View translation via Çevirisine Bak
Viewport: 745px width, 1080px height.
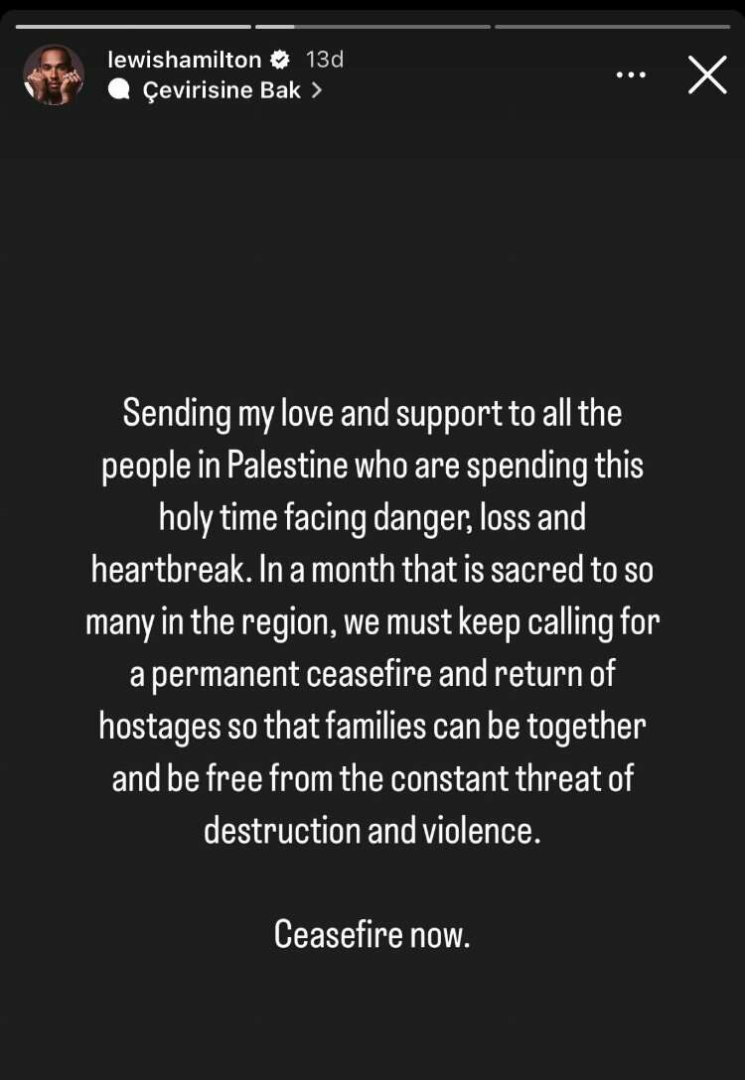coord(222,90)
